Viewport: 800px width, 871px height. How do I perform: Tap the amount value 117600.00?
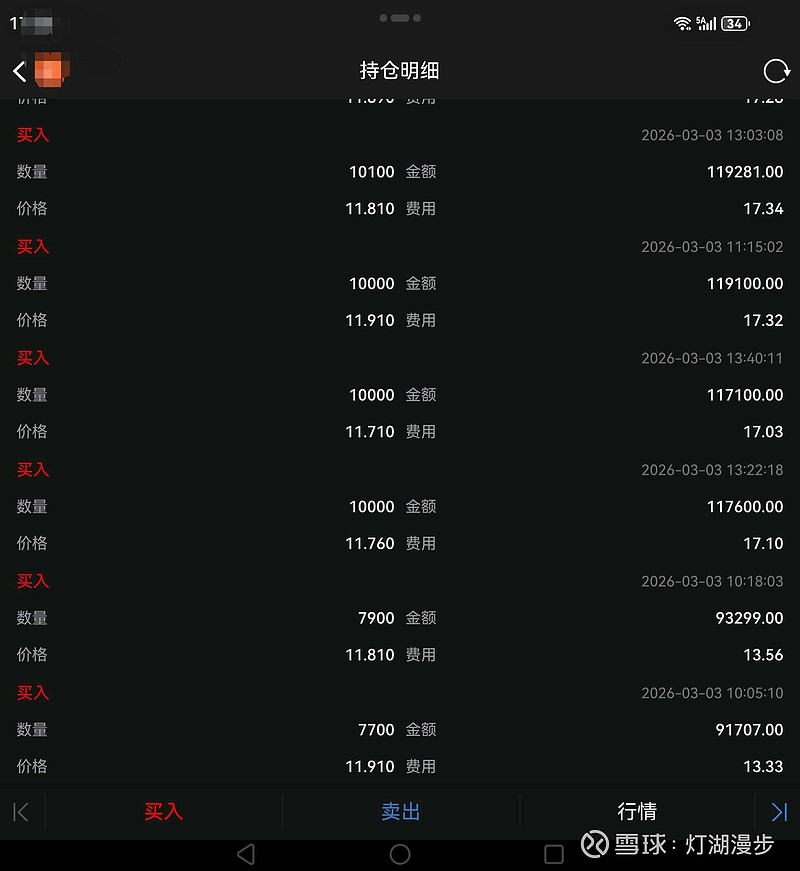(744, 506)
